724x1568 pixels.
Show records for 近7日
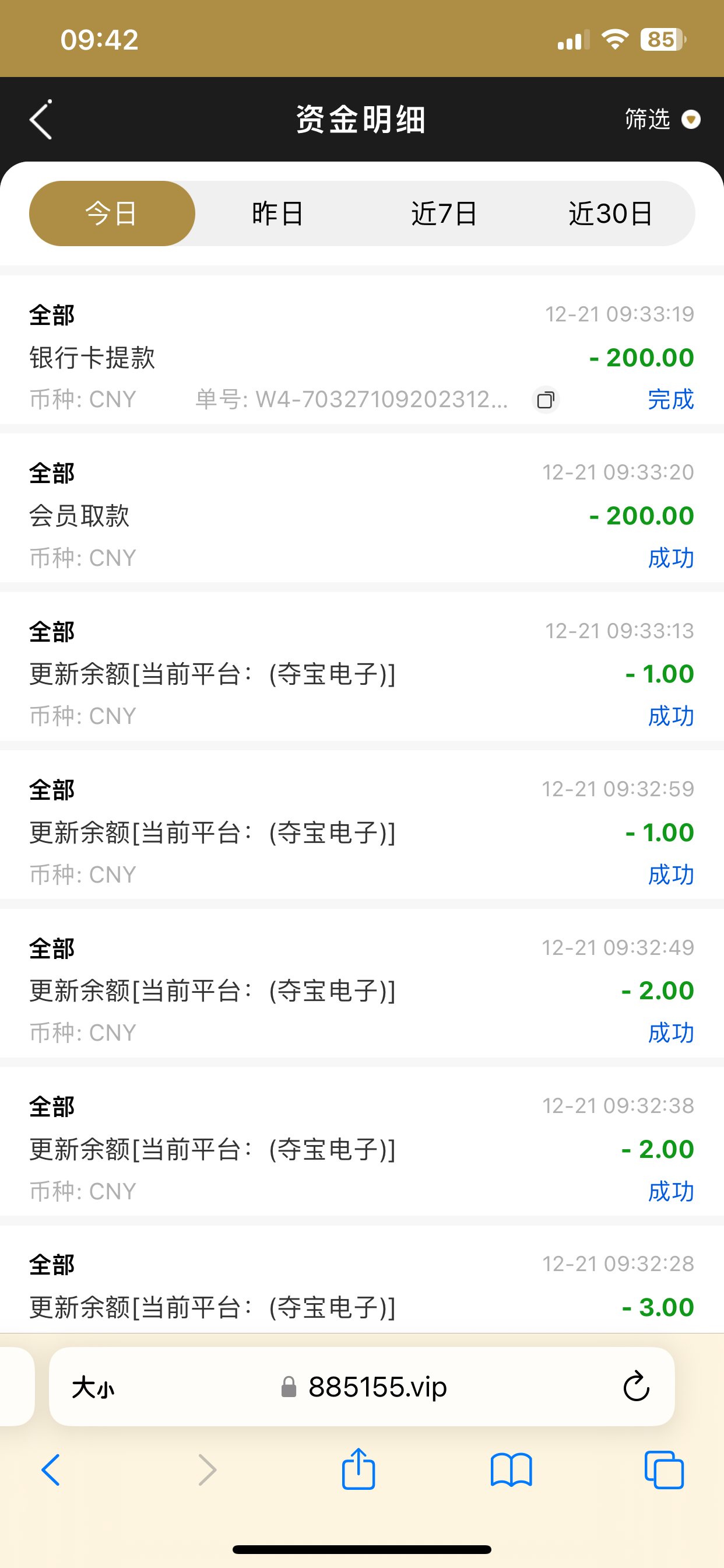click(x=444, y=213)
